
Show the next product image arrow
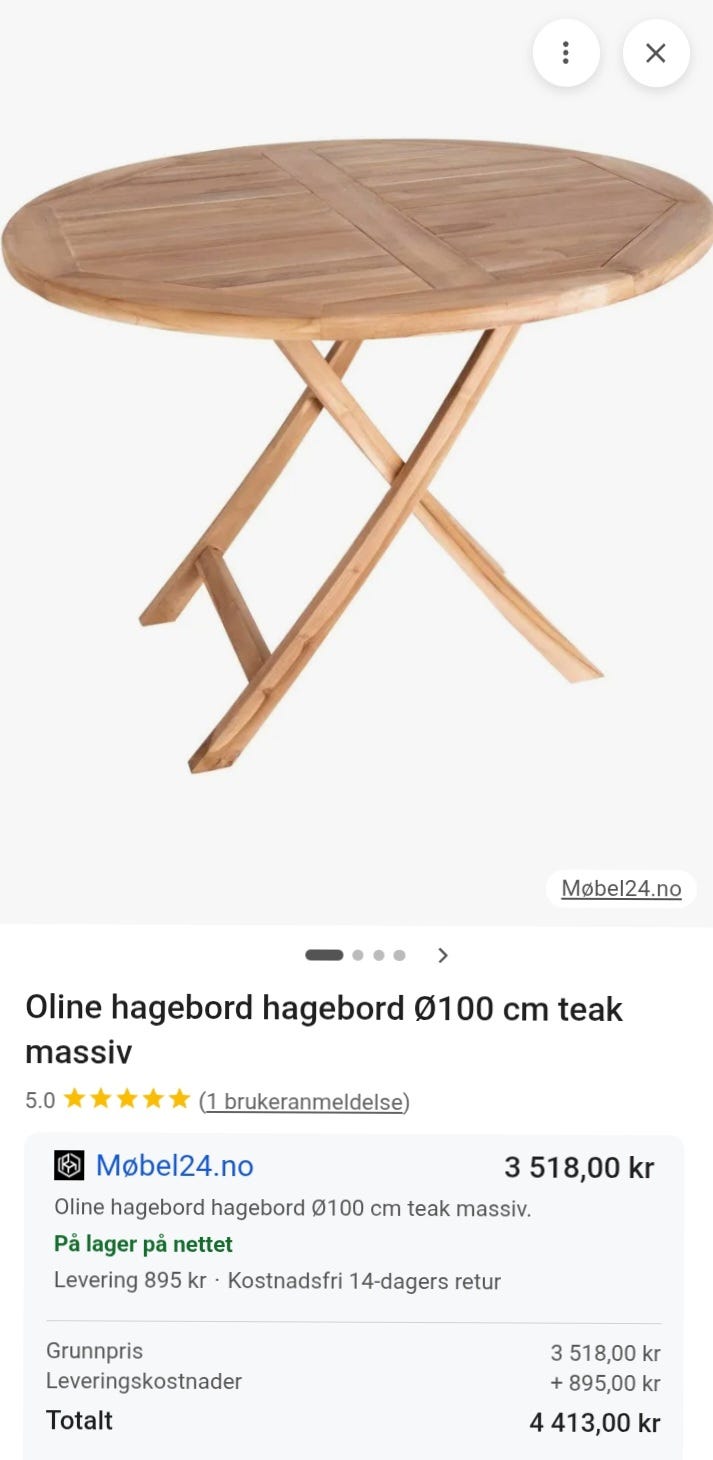click(x=443, y=955)
